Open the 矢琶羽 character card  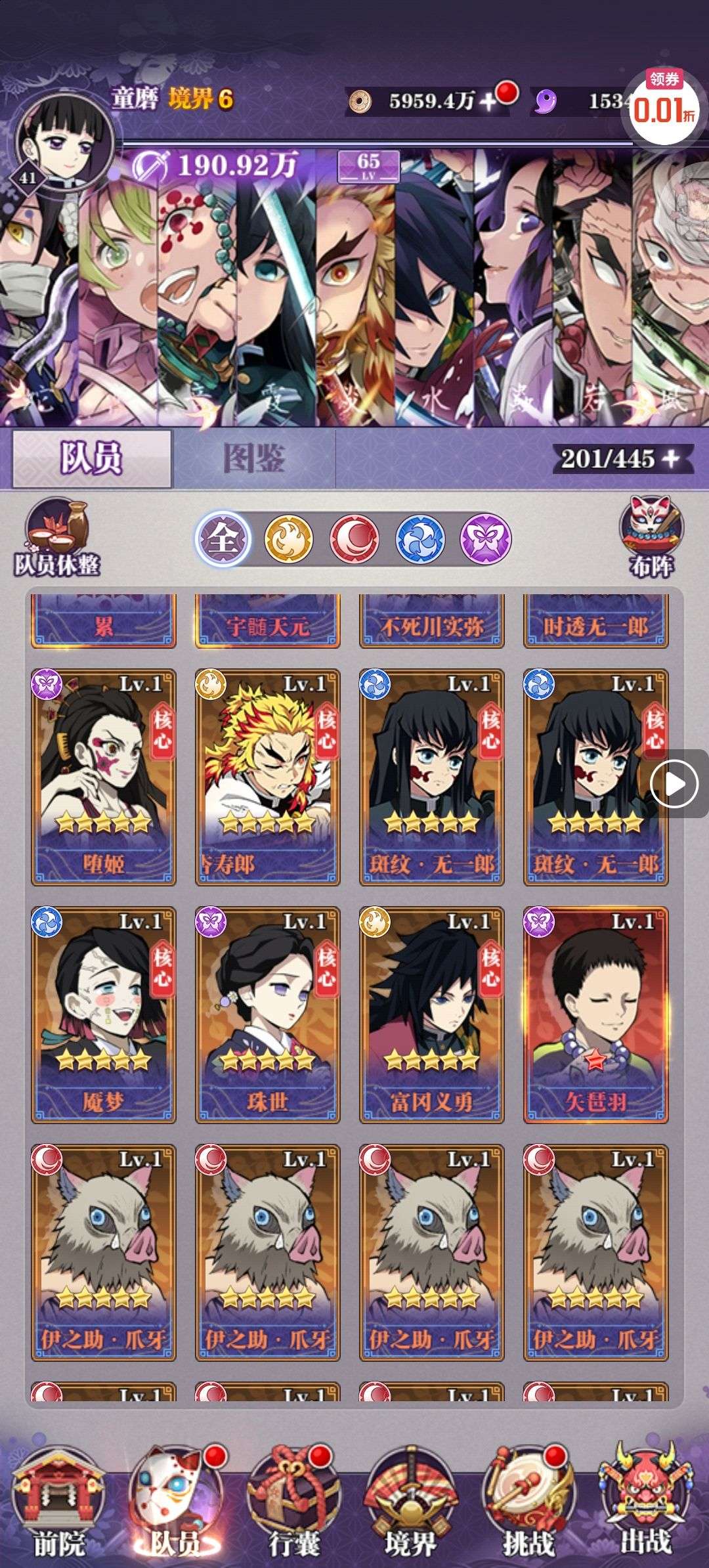coord(596,1014)
